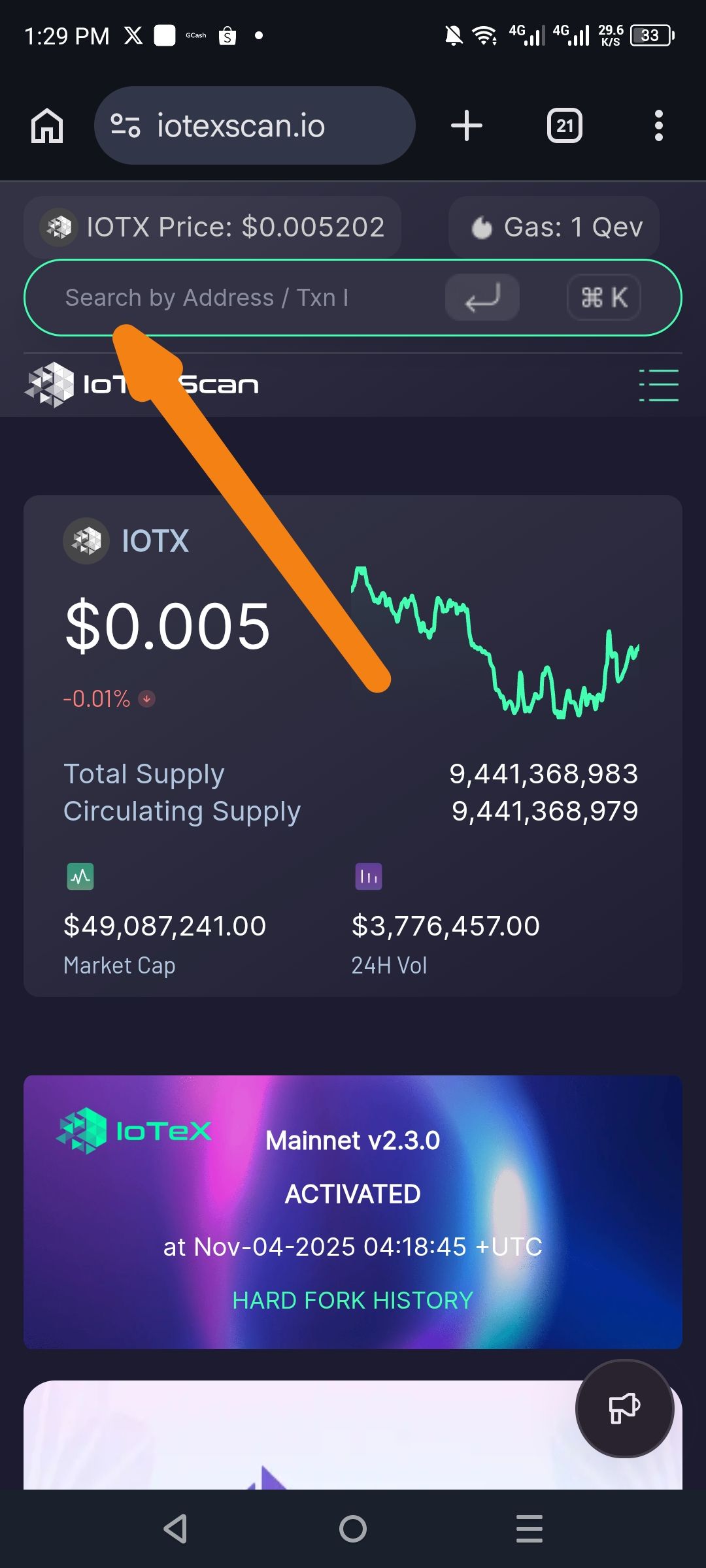Open a new browser tab

(467, 125)
